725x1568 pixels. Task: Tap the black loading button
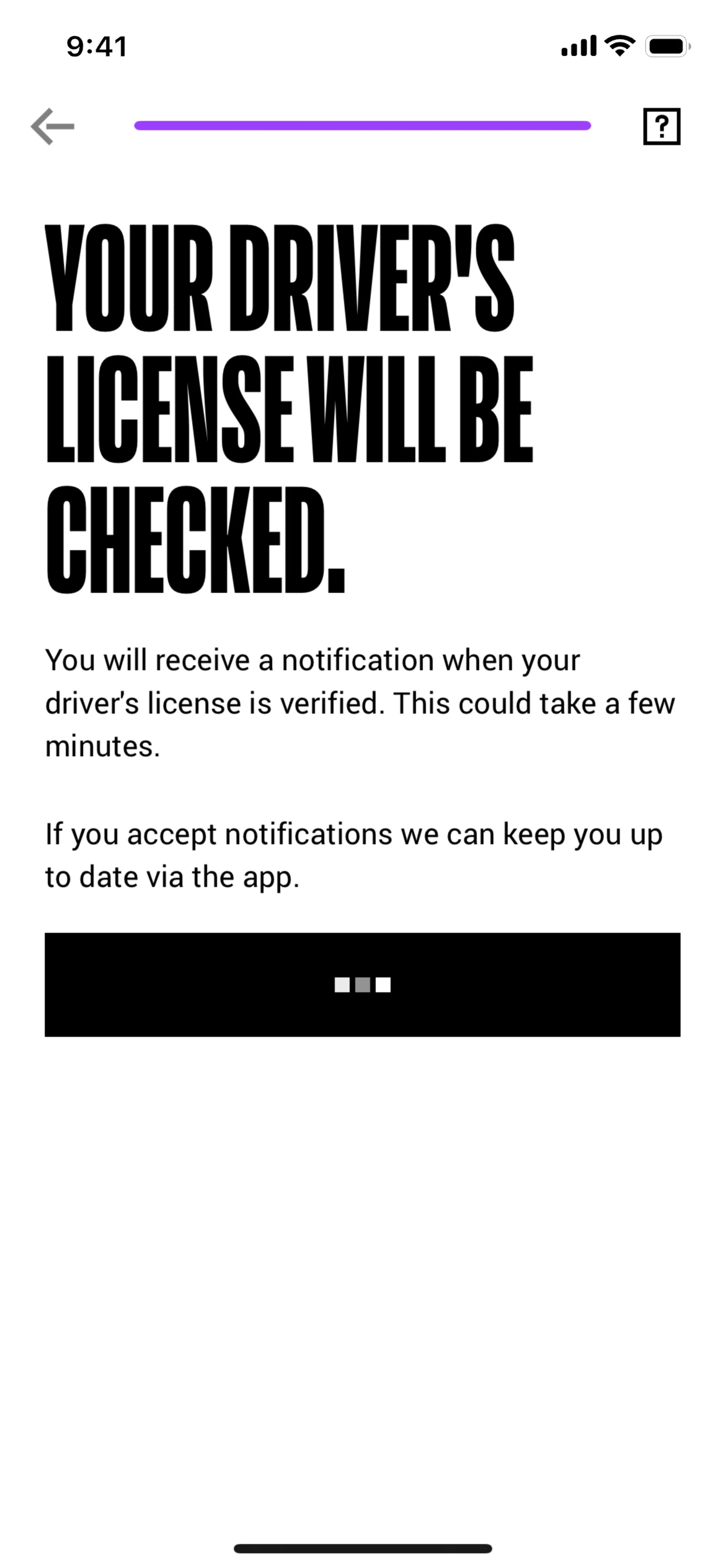[362, 984]
